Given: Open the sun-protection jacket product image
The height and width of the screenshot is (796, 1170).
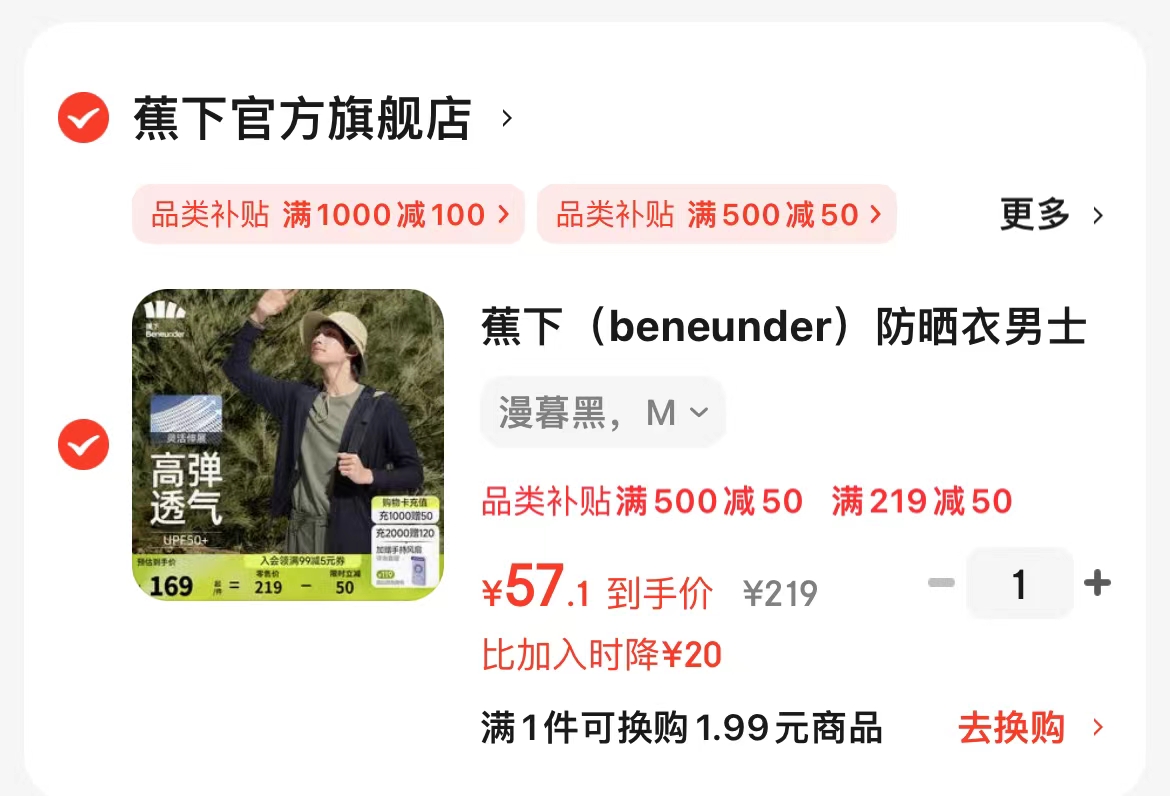Looking at the screenshot, I should [x=288, y=445].
